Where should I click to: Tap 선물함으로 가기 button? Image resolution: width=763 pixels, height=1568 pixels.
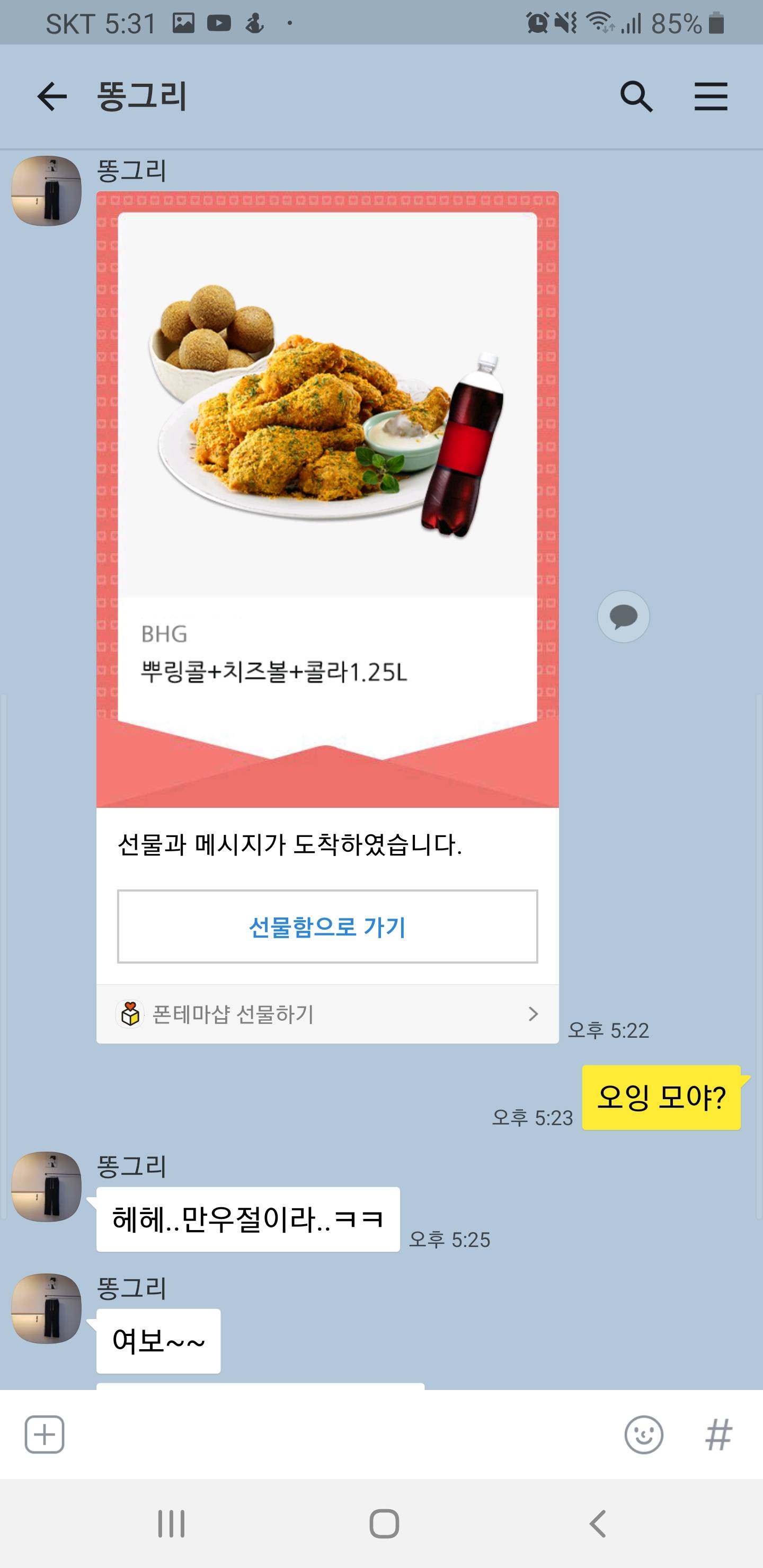click(x=327, y=926)
